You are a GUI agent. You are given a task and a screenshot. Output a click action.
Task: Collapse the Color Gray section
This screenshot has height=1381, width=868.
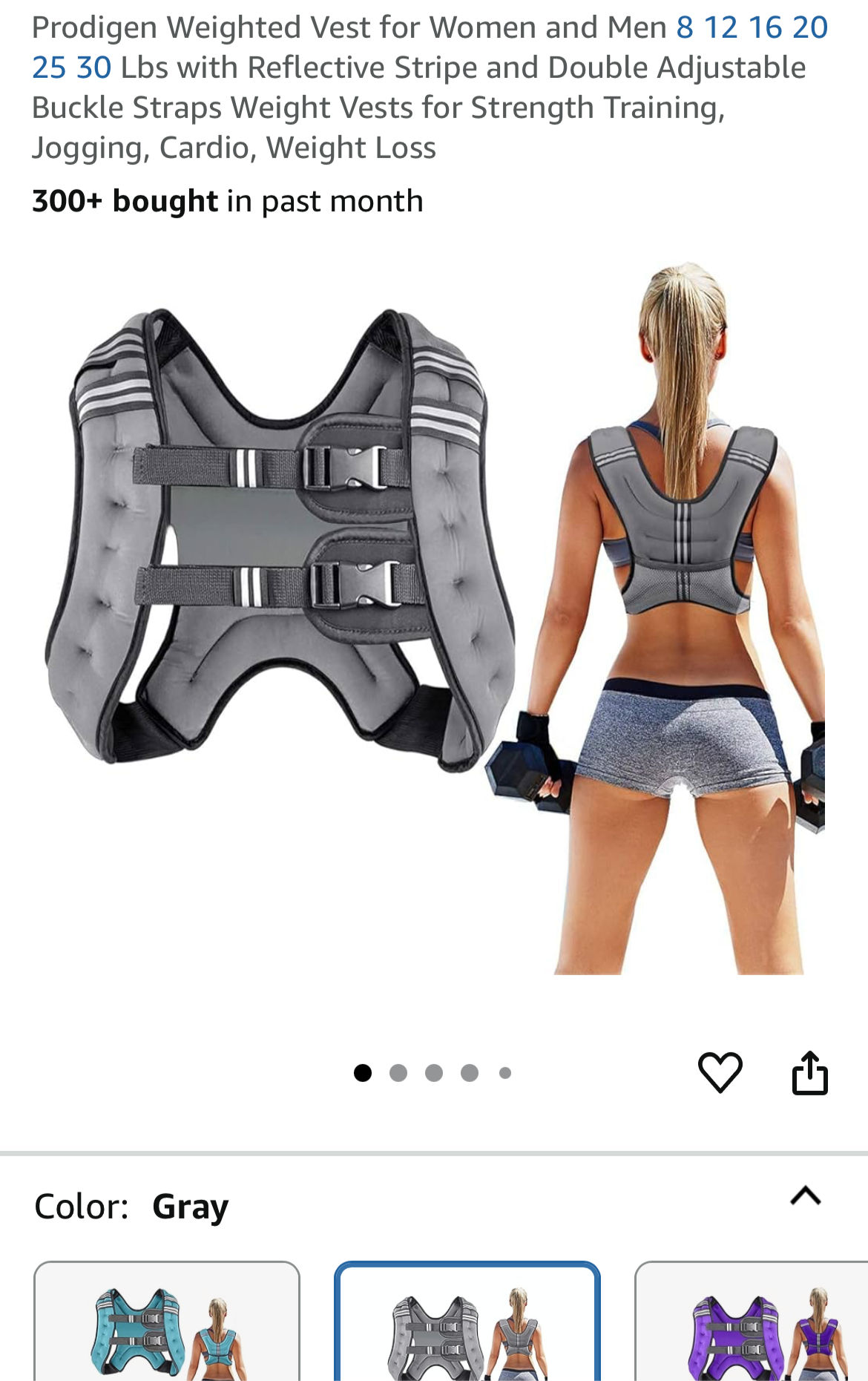806,1195
